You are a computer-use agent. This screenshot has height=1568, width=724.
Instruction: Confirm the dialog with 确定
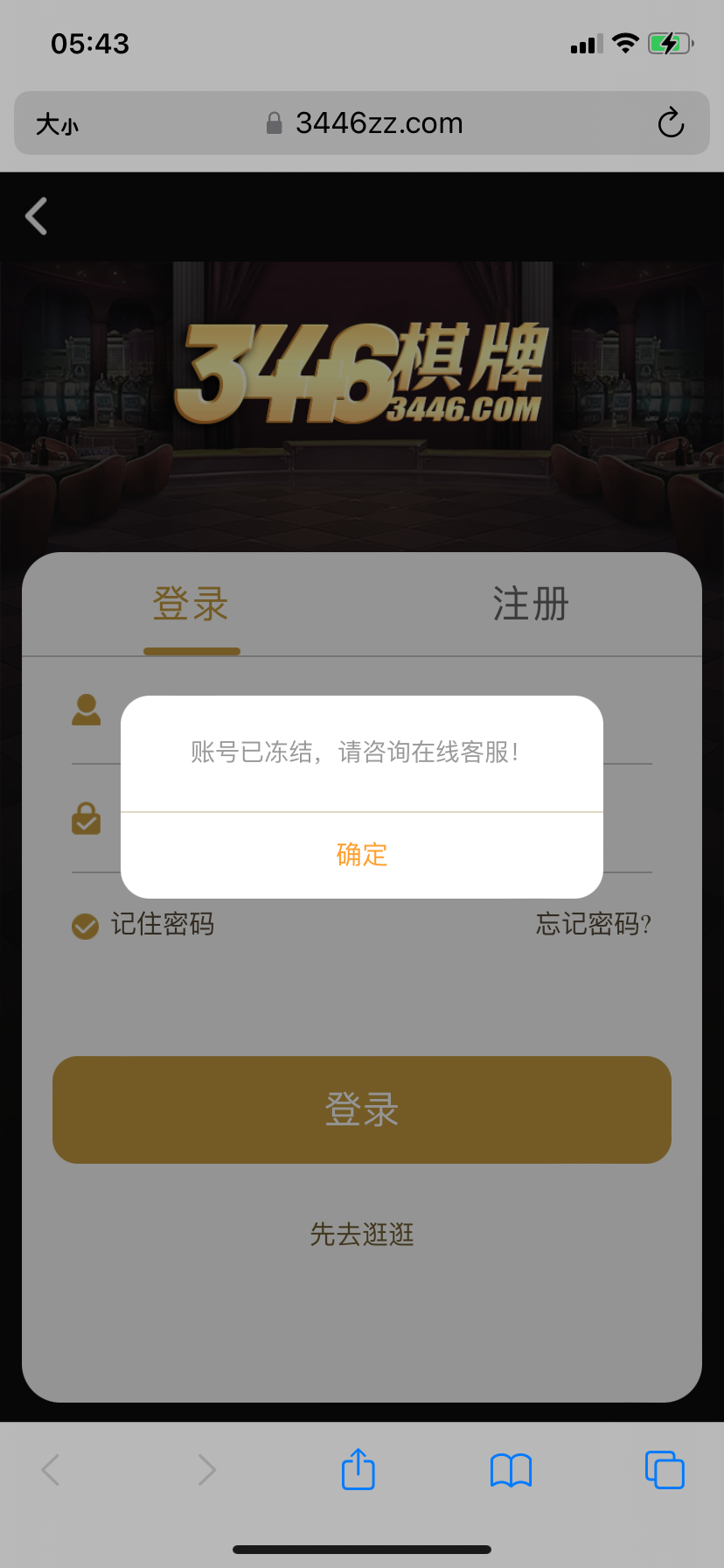(361, 855)
